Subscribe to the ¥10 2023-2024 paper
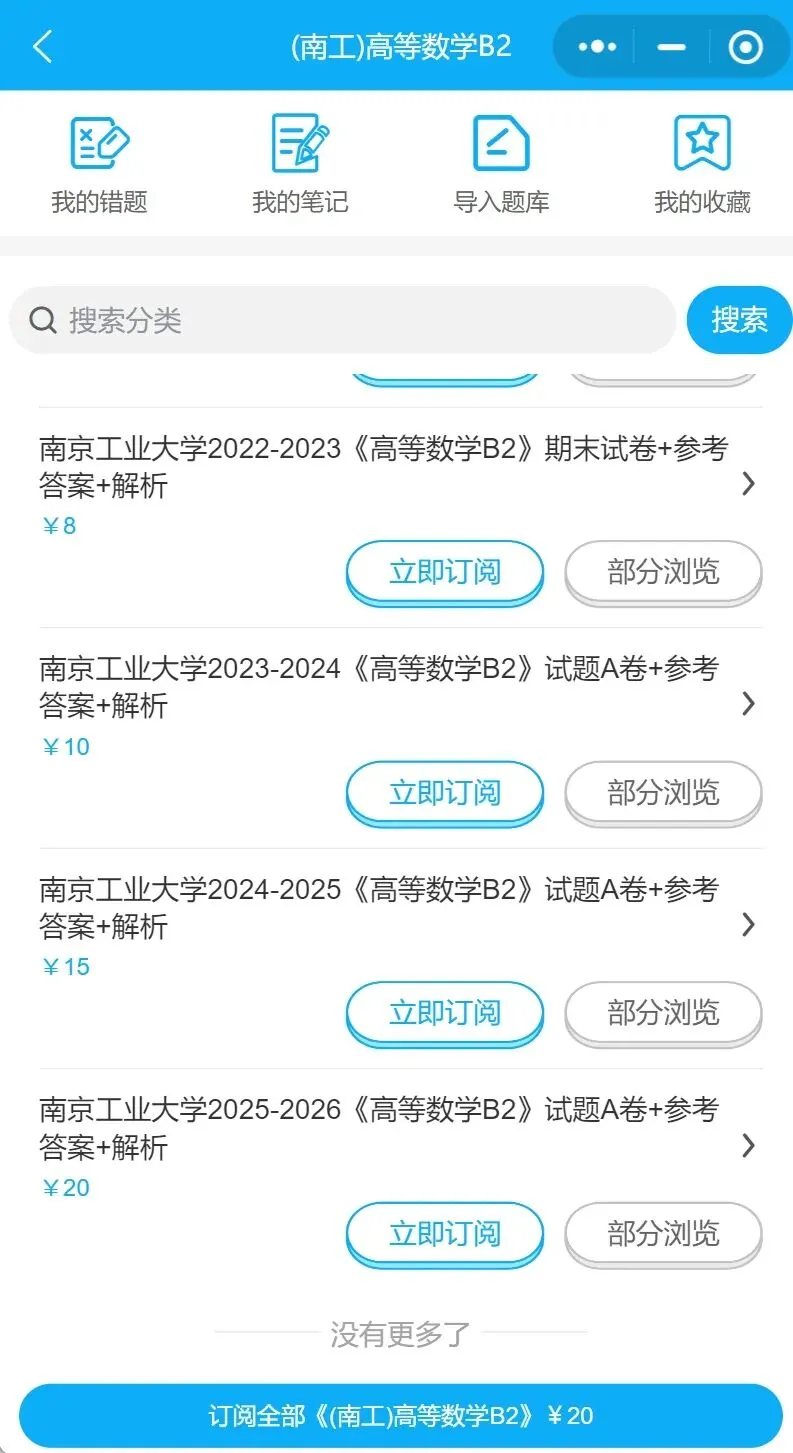 (x=445, y=794)
